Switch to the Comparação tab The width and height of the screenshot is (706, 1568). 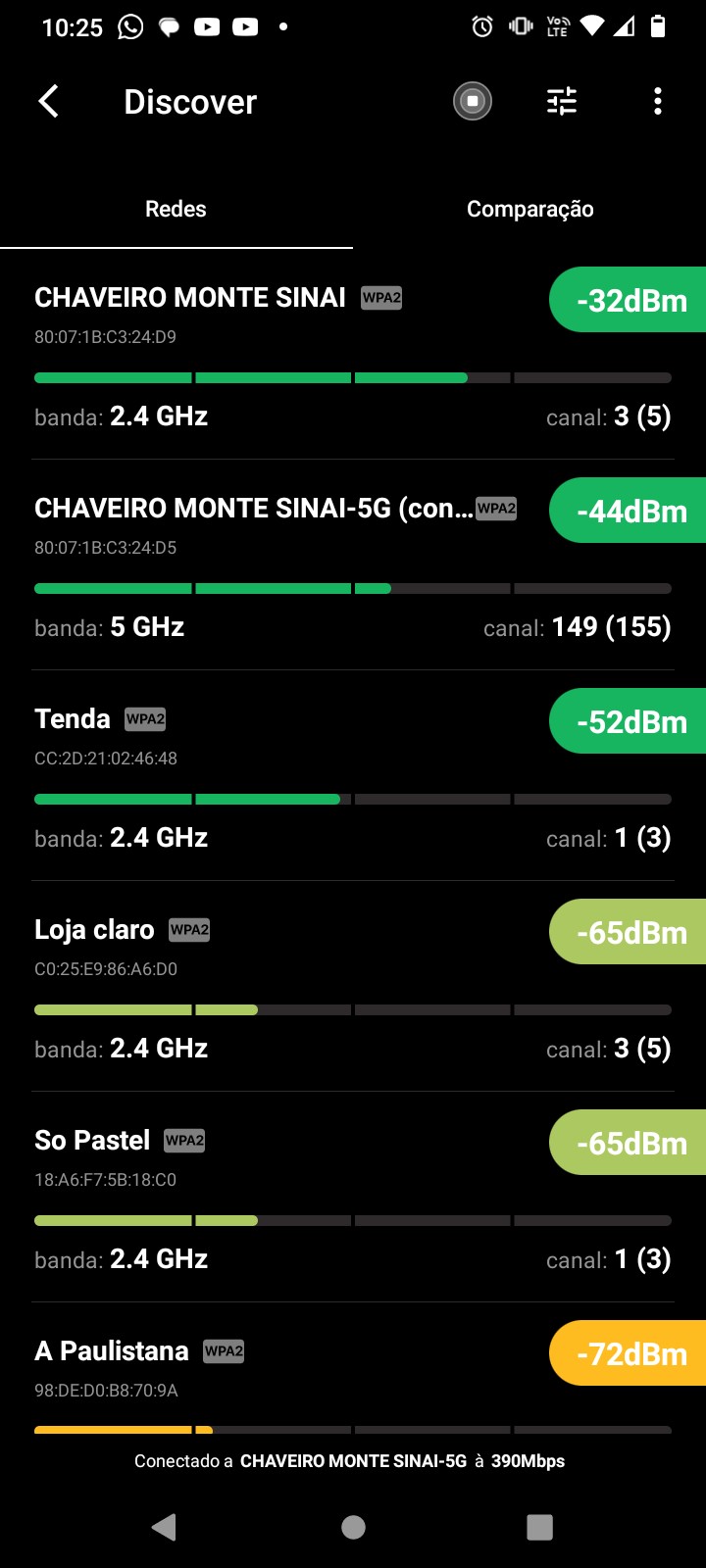[x=529, y=209]
